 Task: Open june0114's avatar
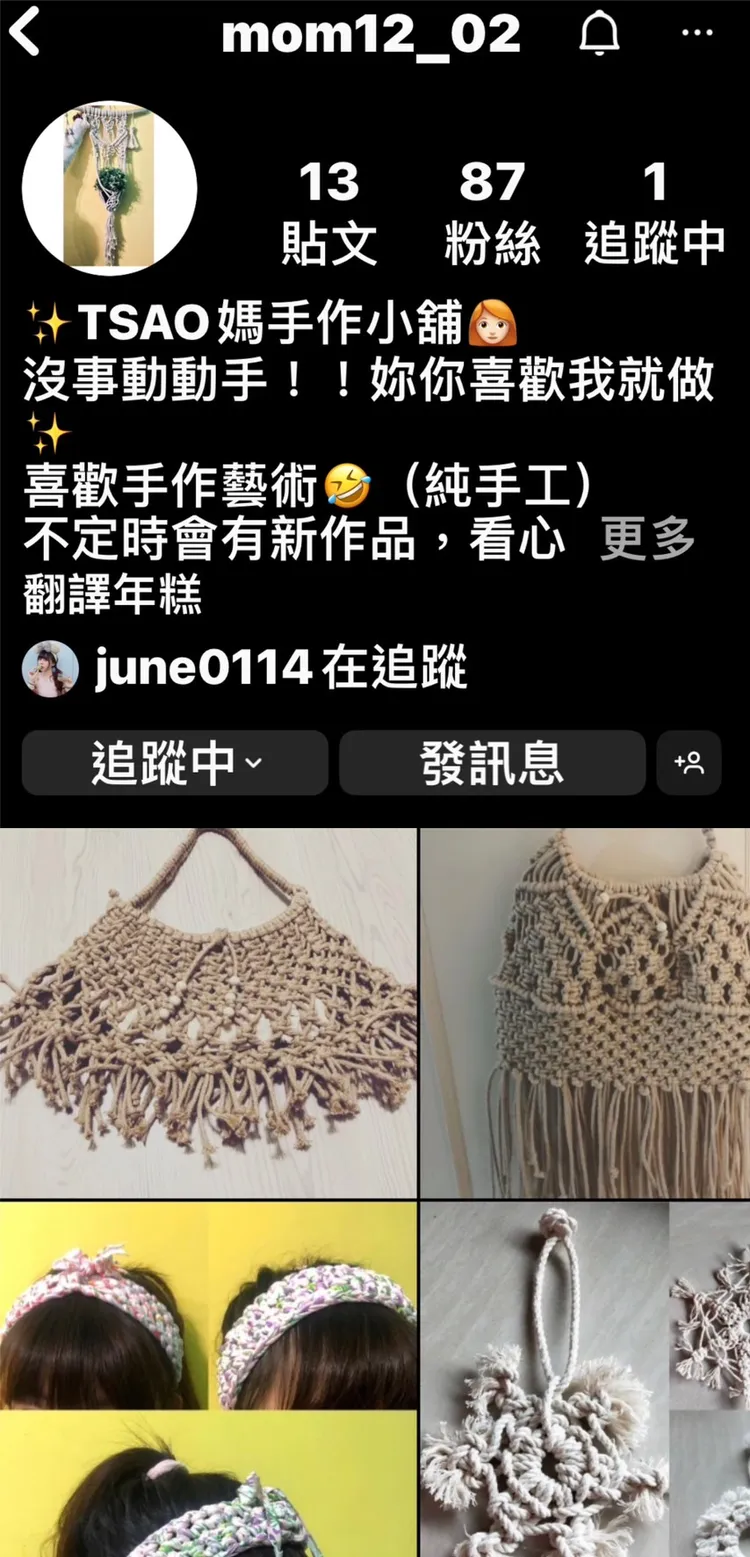pos(49,667)
